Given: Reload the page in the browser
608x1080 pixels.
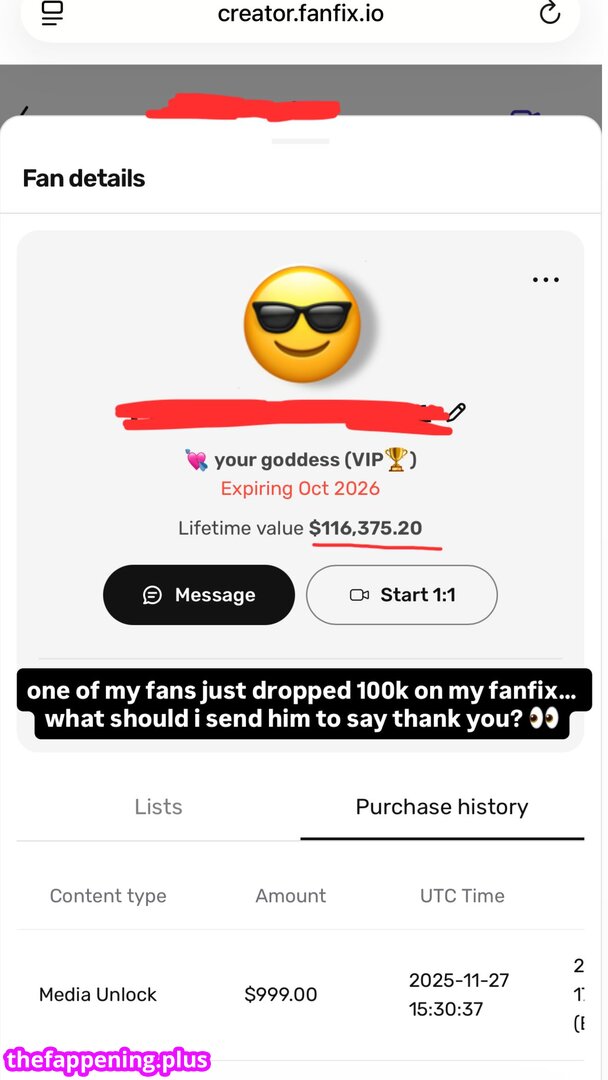Looking at the screenshot, I should pos(549,13).
